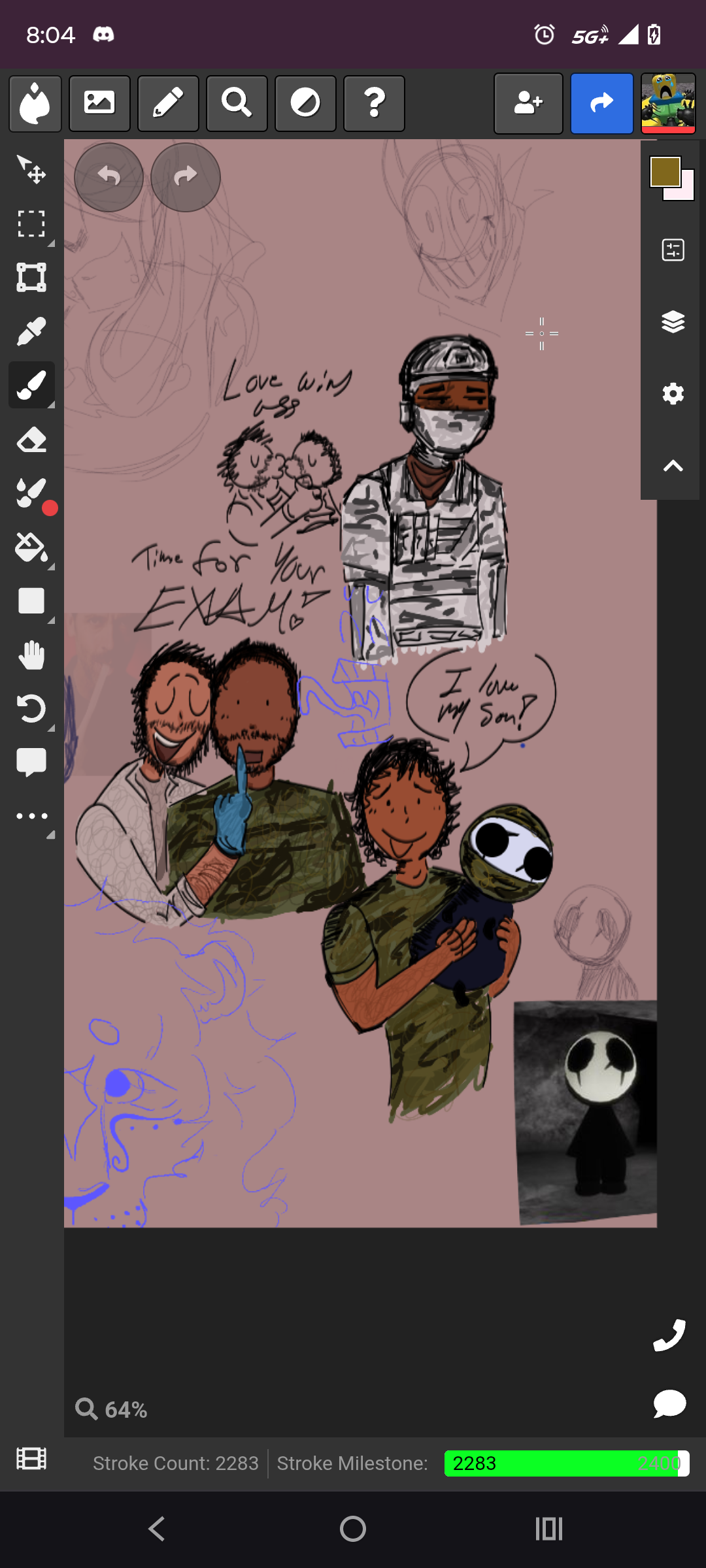This screenshot has height=1568, width=706.
Task: Select the brush tool
Action: [31, 385]
